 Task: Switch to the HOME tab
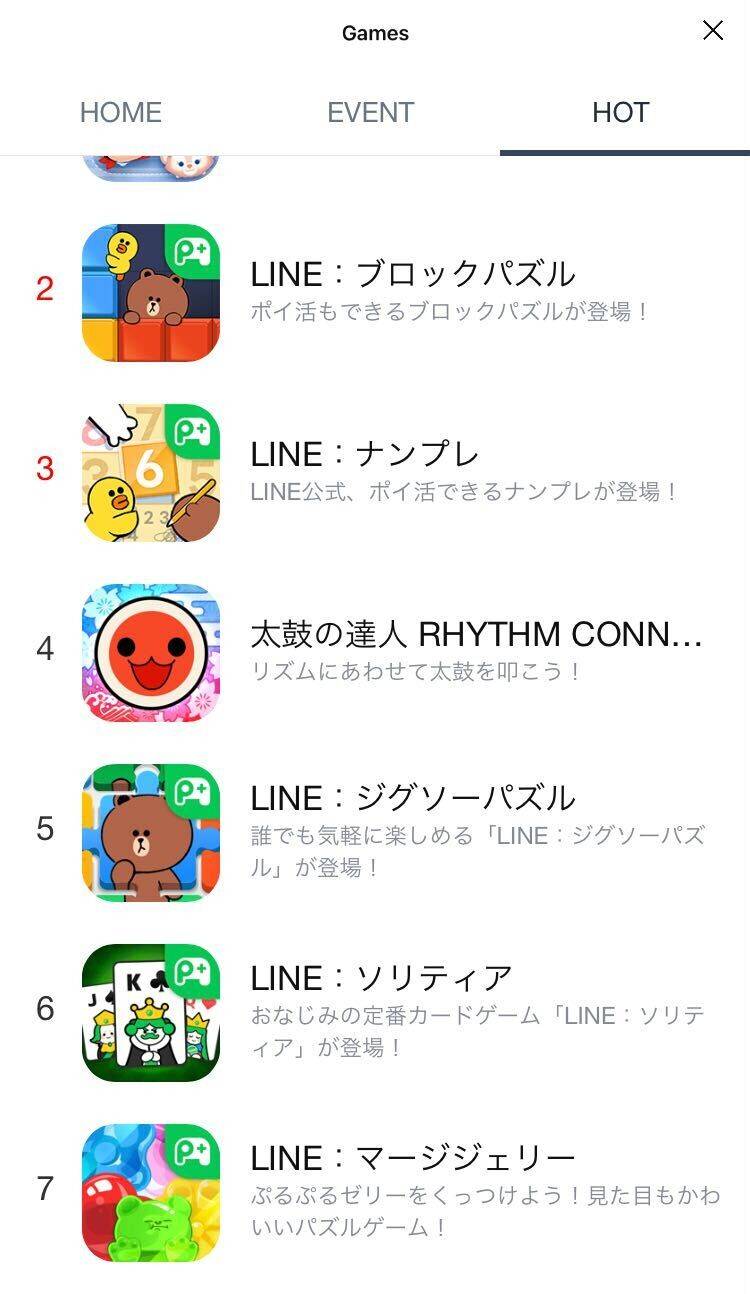(121, 113)
